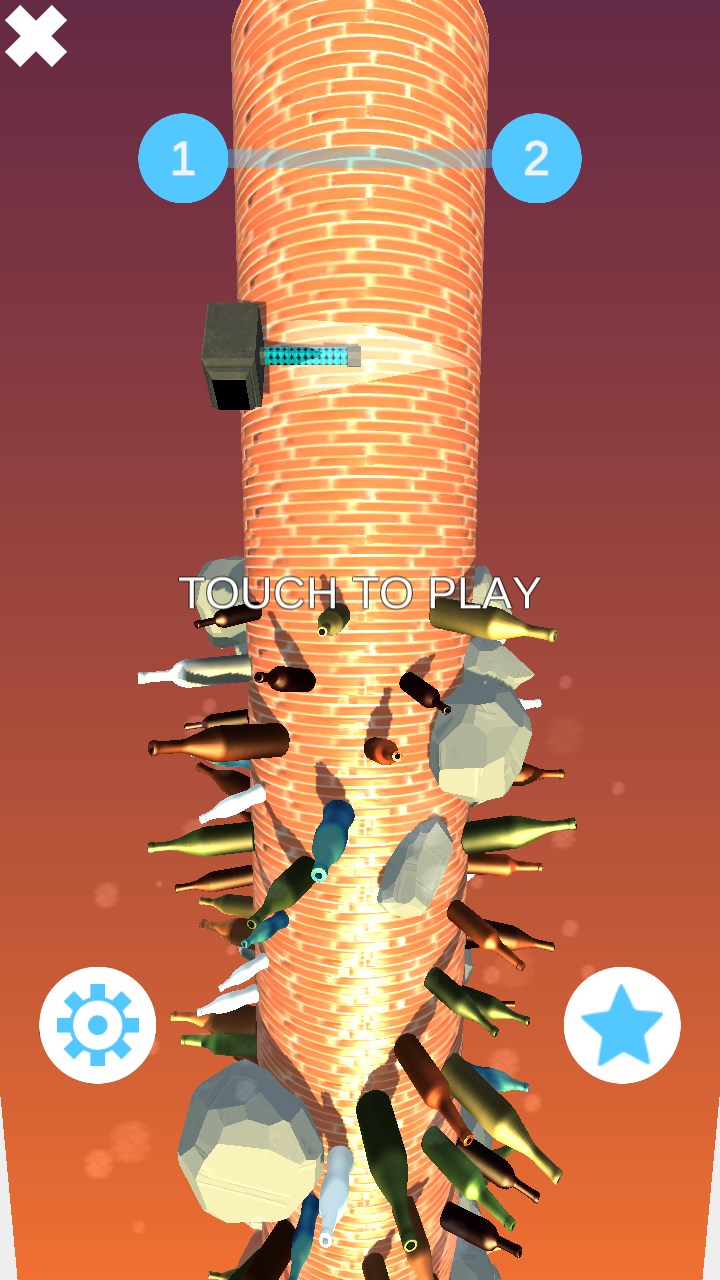Image resolution: width=720 pixels, height=1280 pixels.
Task: Open the settings gear
Action: (97, 1025)
